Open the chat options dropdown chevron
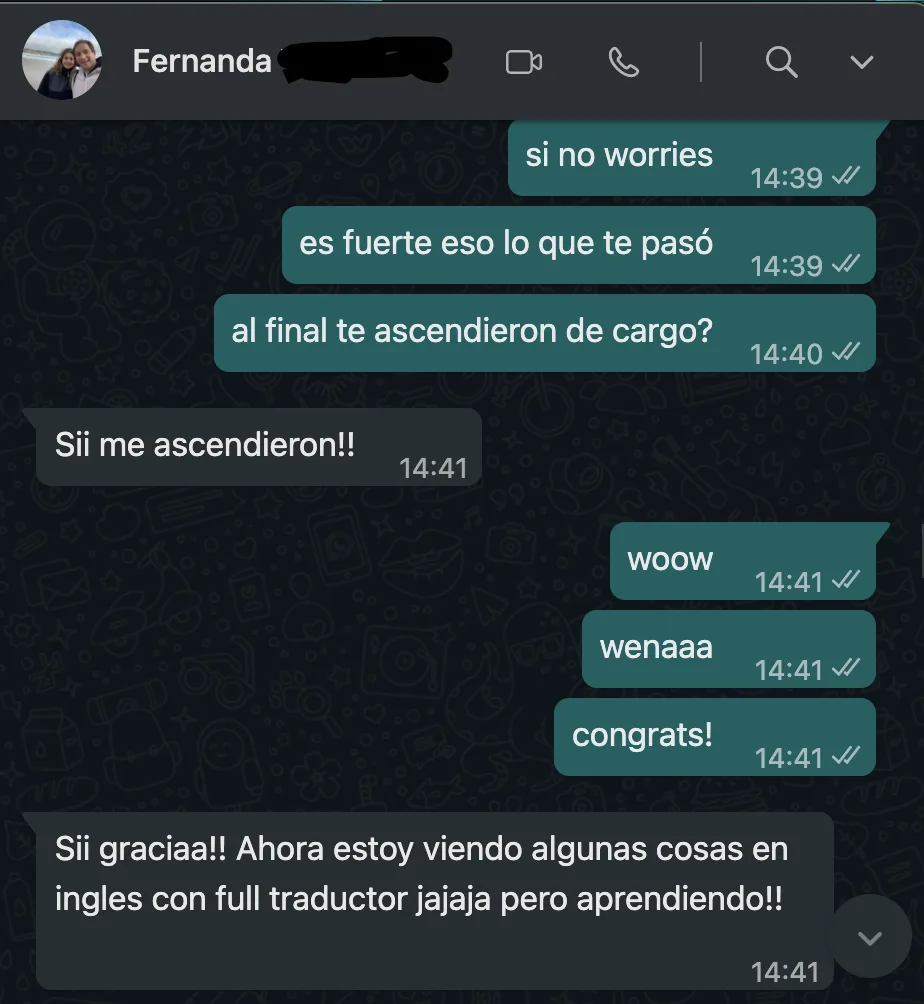The height and width of the screenshot is (1004, 924). click(x=861, y=62)
